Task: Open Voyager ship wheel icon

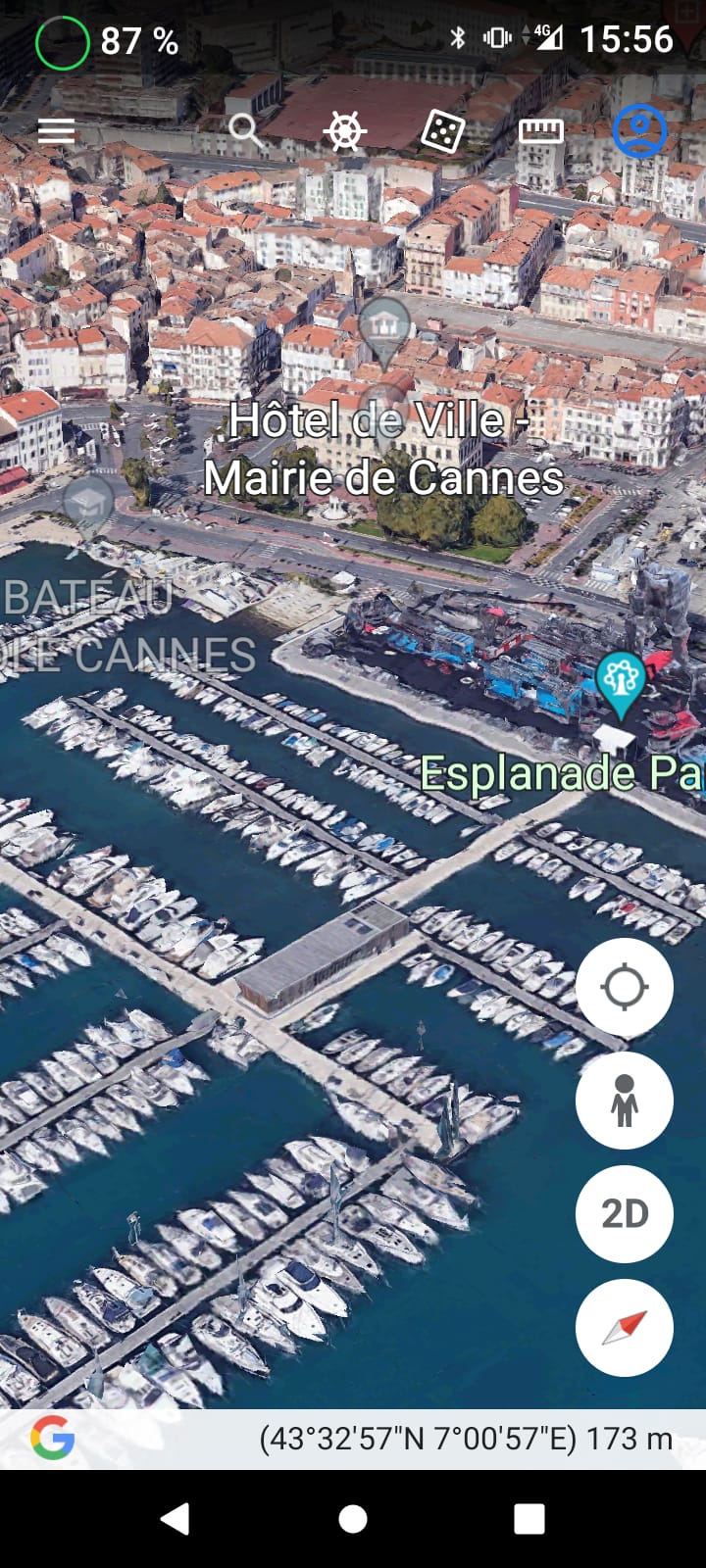Action: pyautogui.click(x=345, y=130)
